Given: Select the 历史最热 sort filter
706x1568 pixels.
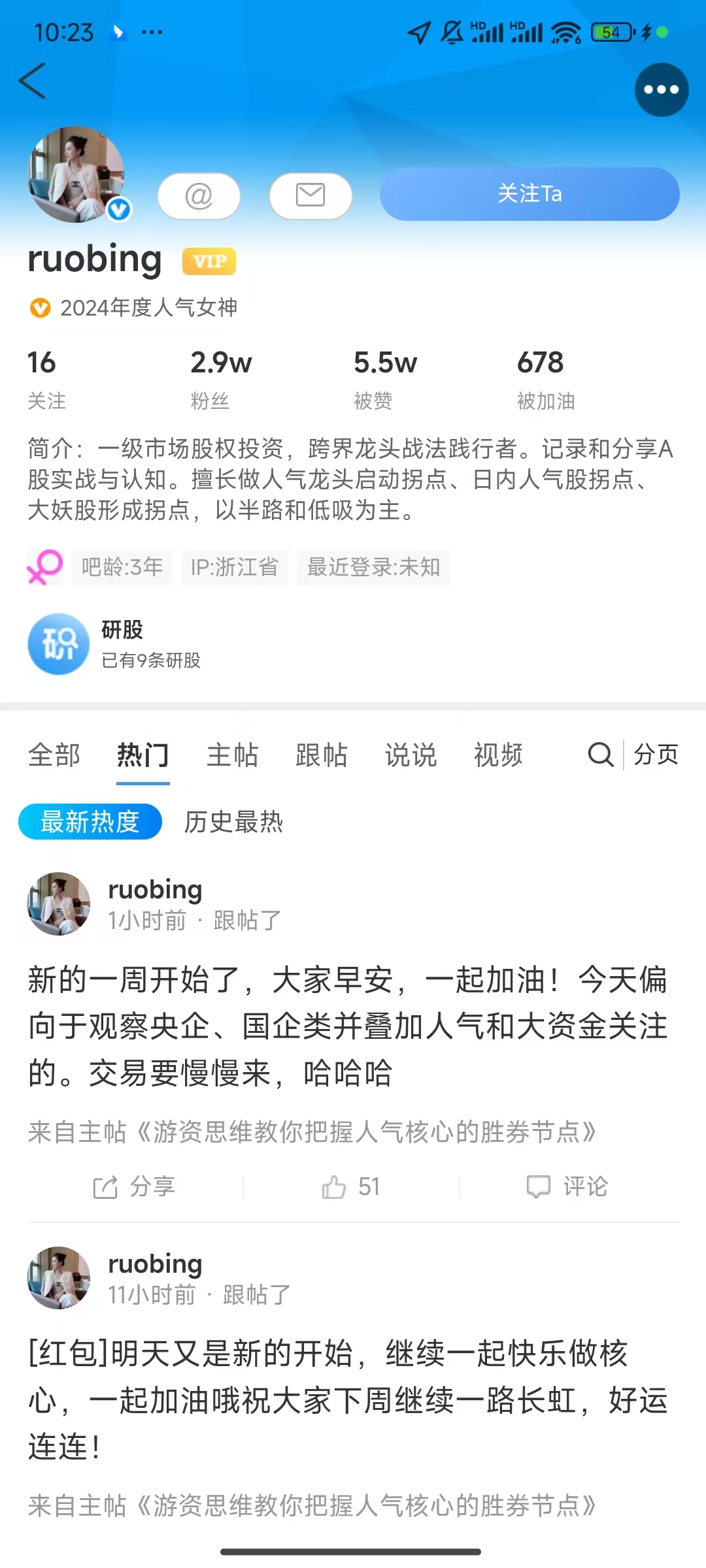Looking at the screenshot, I should click(233, 822).
